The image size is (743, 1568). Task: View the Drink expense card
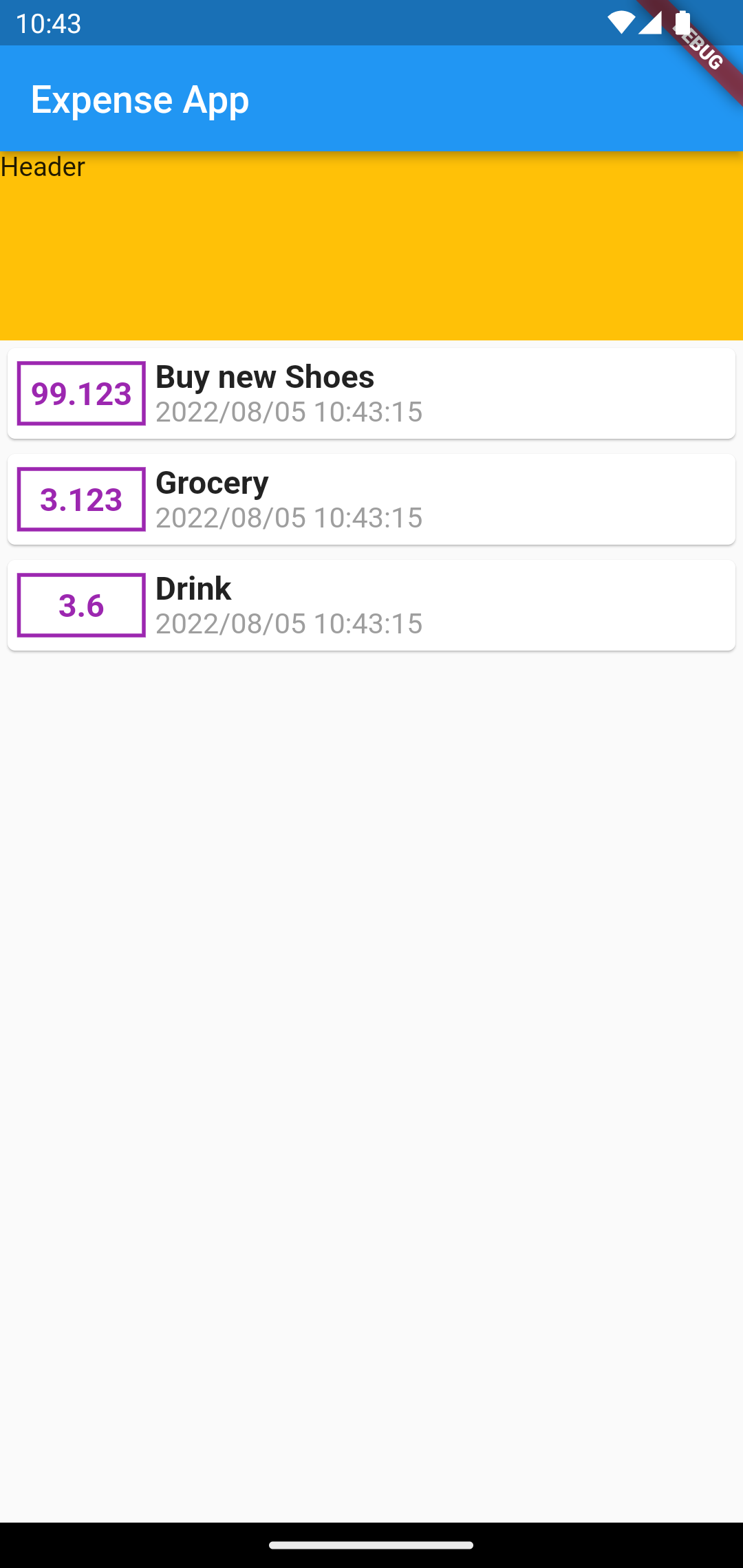tap(371, 605)
